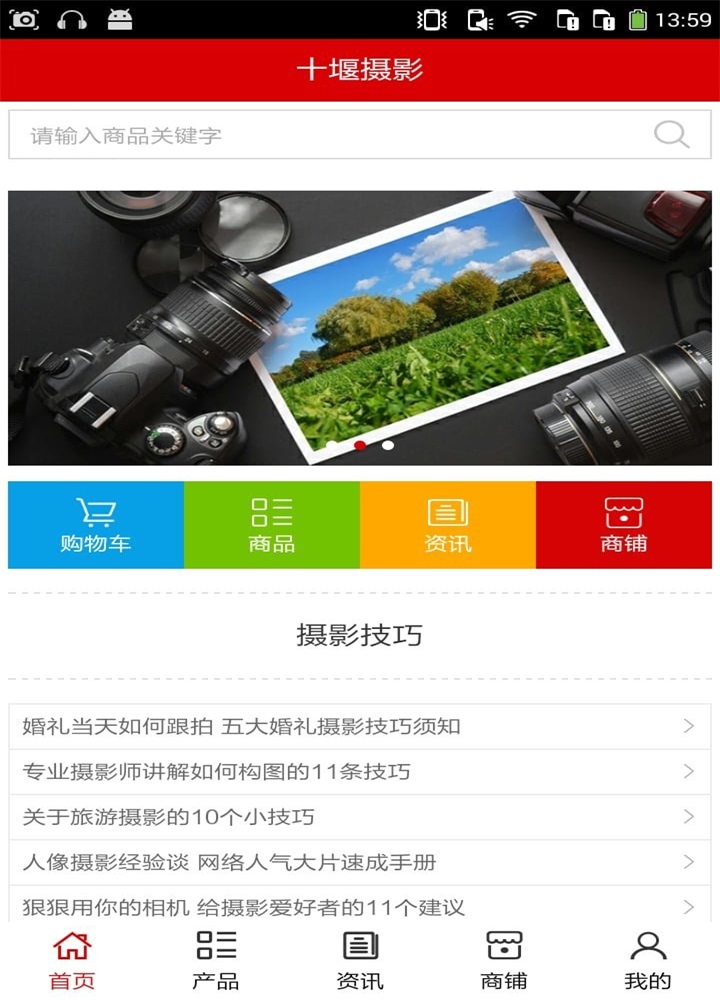Tap the product keyword search field
720x1000 pixels.
coord(330,135)
